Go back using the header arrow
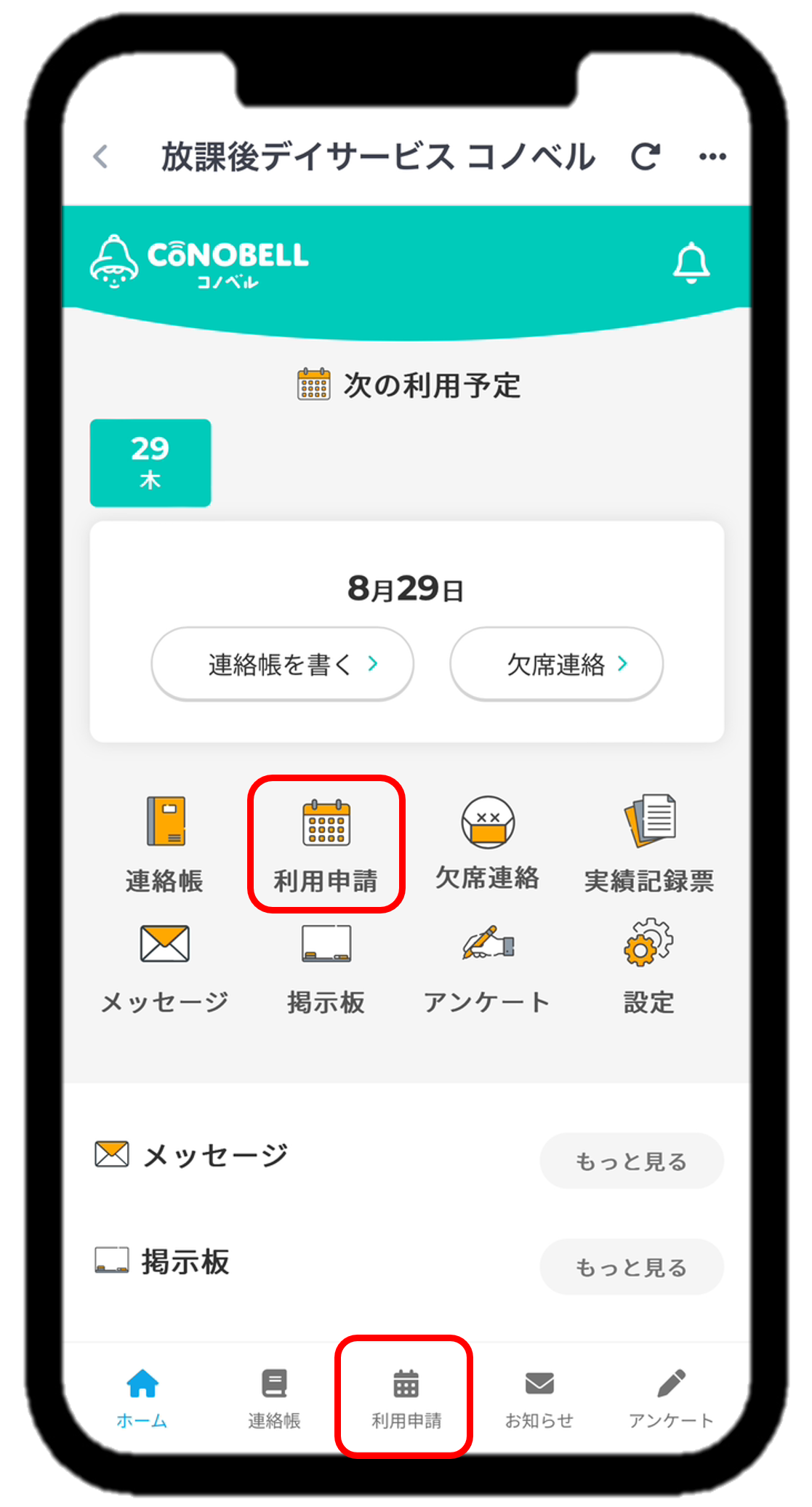Image resolution: width=812 pixels, height=1507 pixels. 101,156
